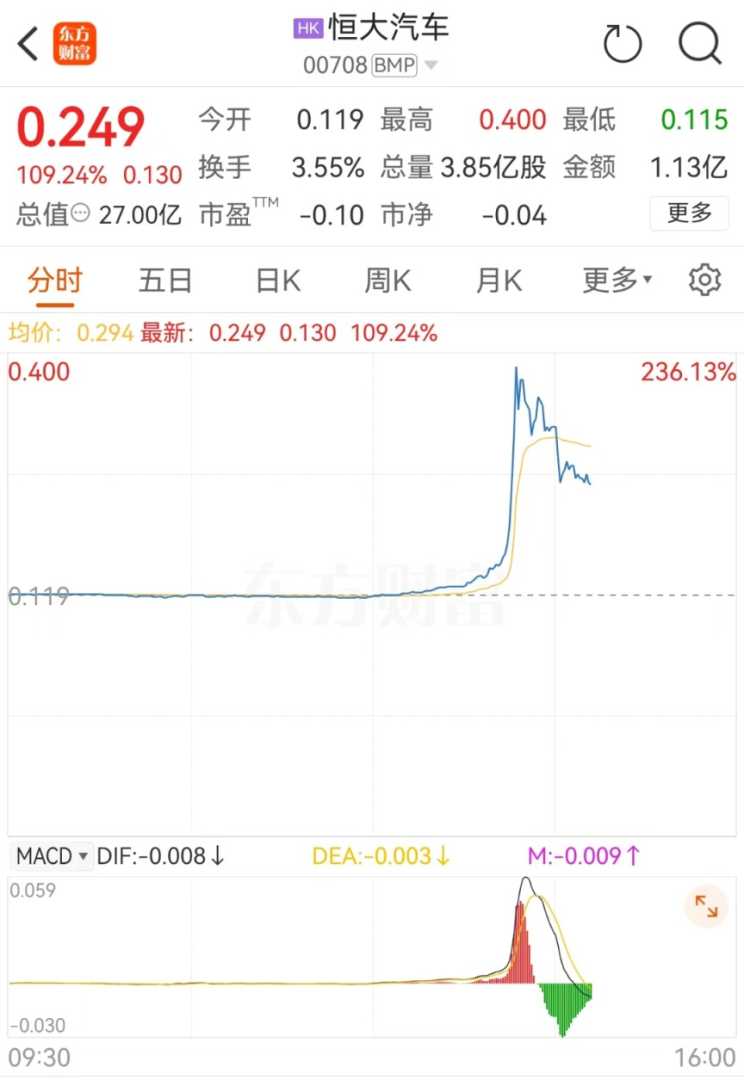Select the 月K chart tab
The width and height of the screenshot is (744, 1080).
[x=498, y=281]
